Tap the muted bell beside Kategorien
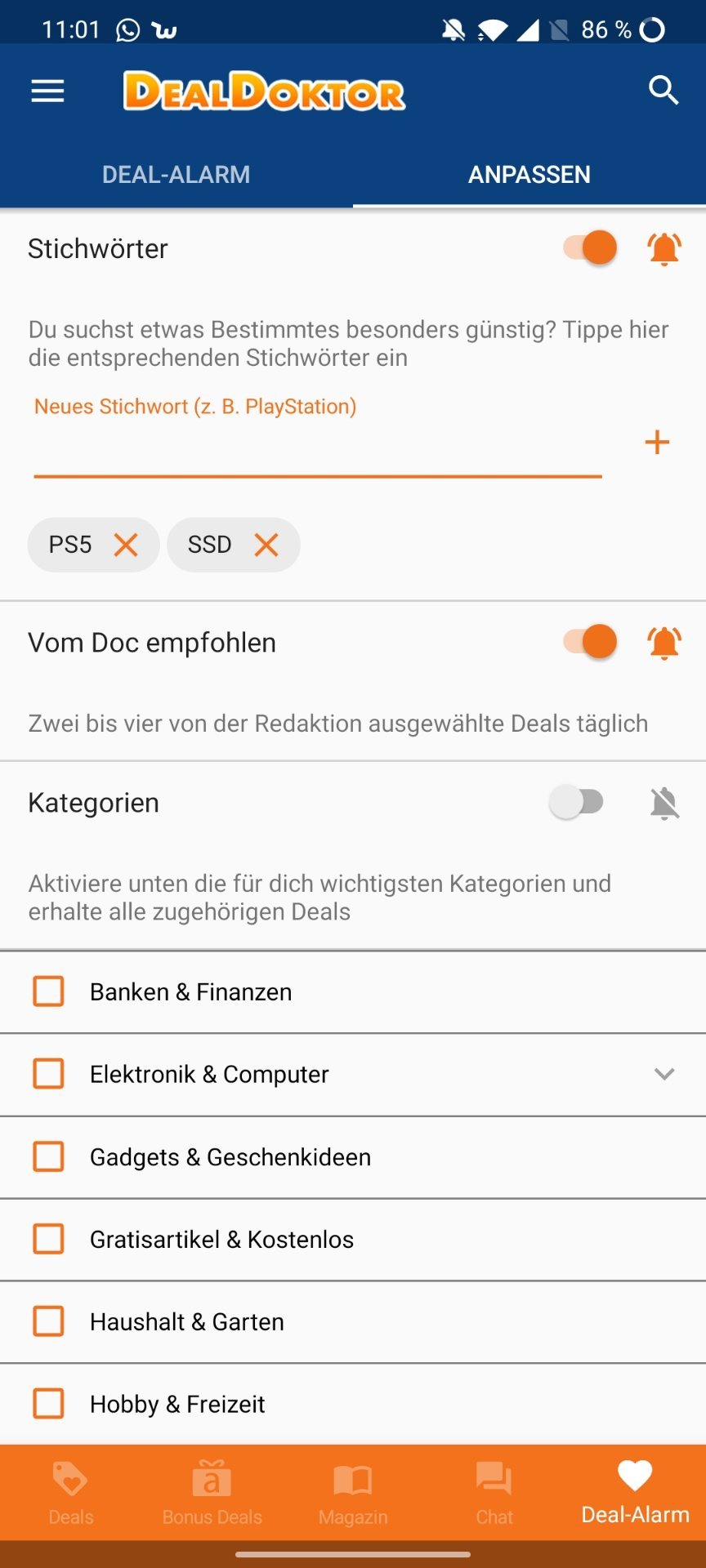Screen dimensions: 706x1568 point(664,804)
